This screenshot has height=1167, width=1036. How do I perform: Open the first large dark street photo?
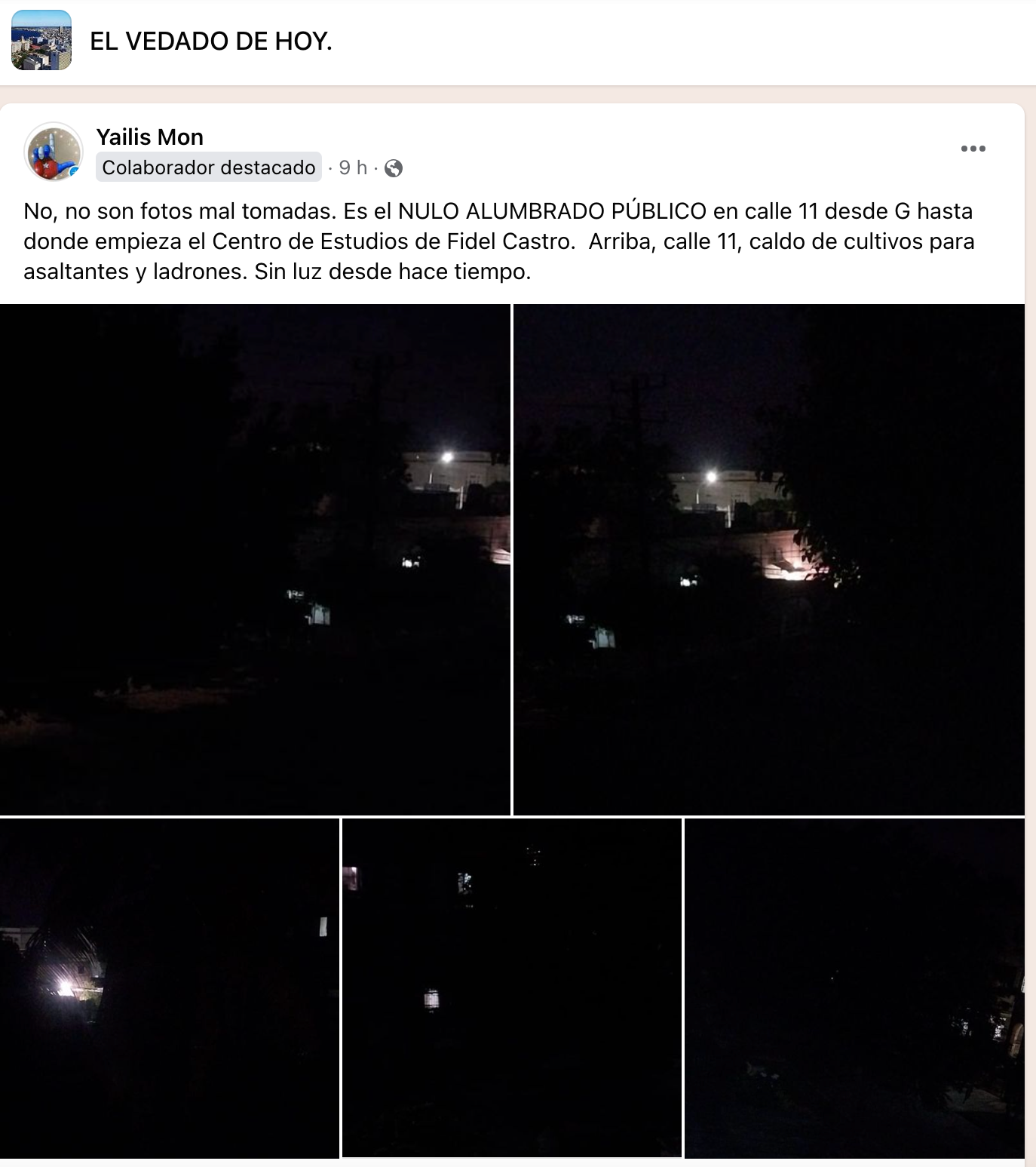point(255,559)
